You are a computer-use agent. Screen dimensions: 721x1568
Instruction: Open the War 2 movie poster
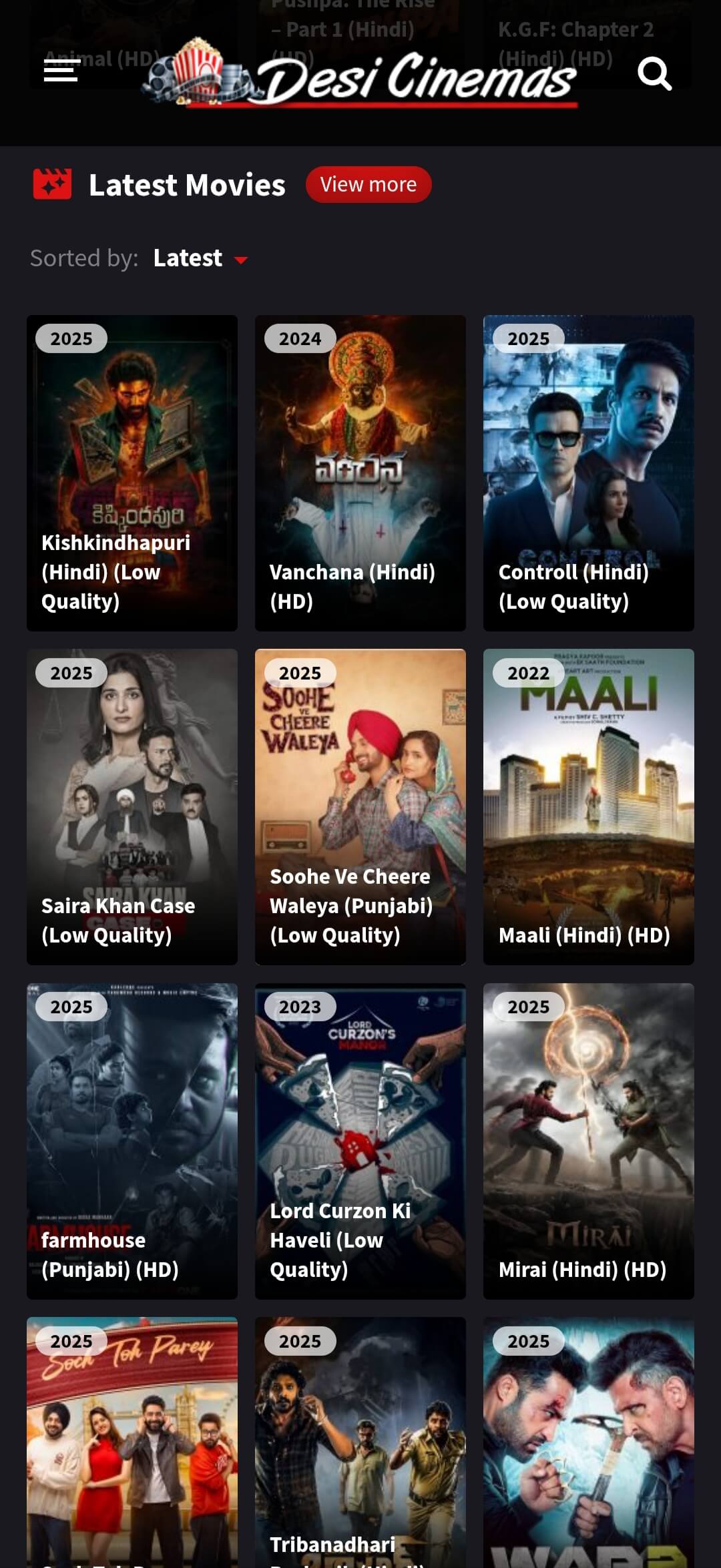(x=588, y=1442)
